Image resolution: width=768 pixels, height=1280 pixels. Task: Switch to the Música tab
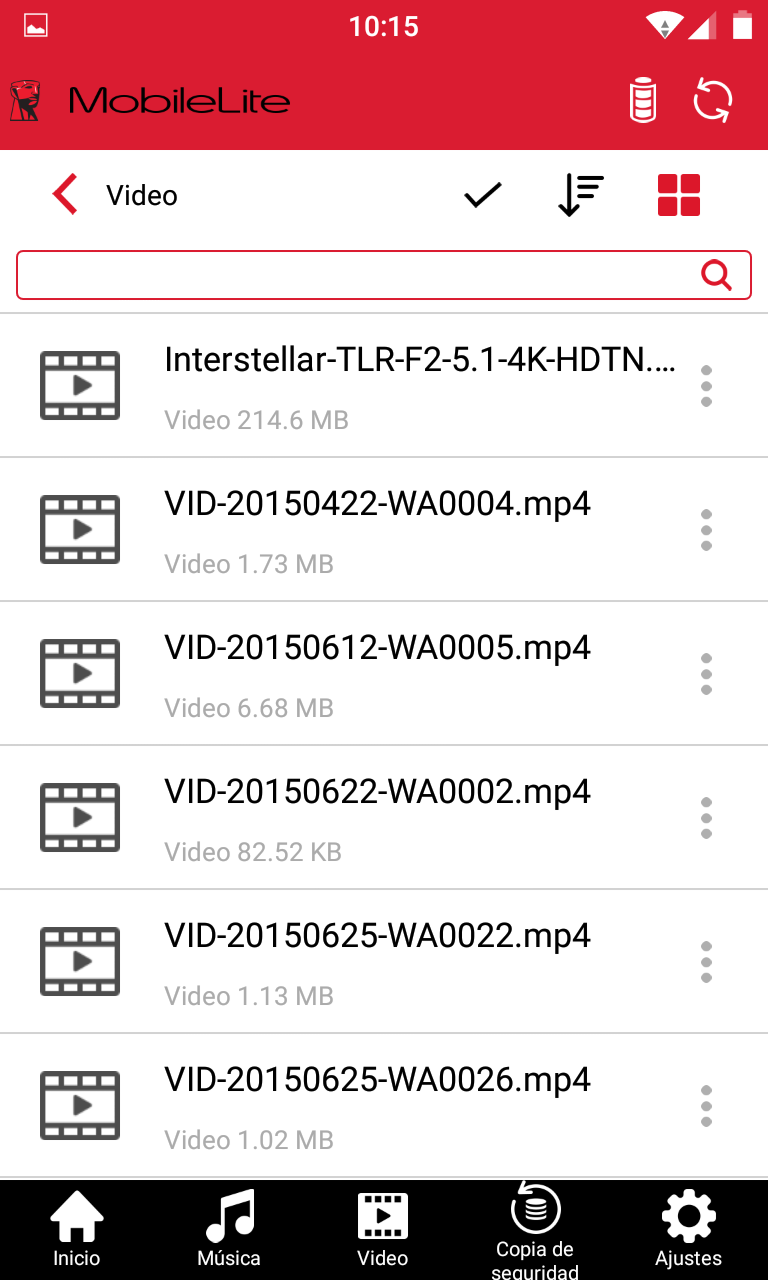(229, 1230)
